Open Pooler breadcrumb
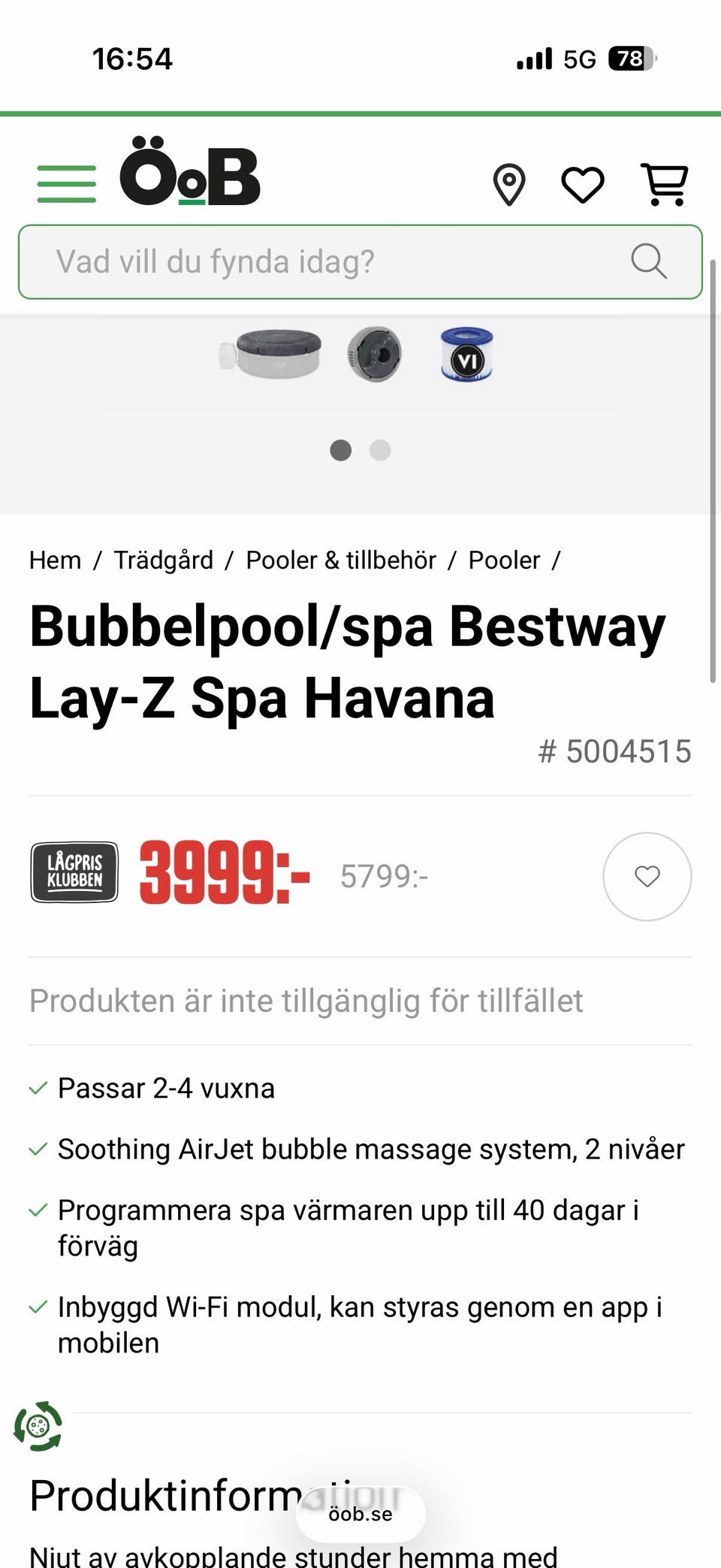The image size is (721, 1568). [504, 560]
